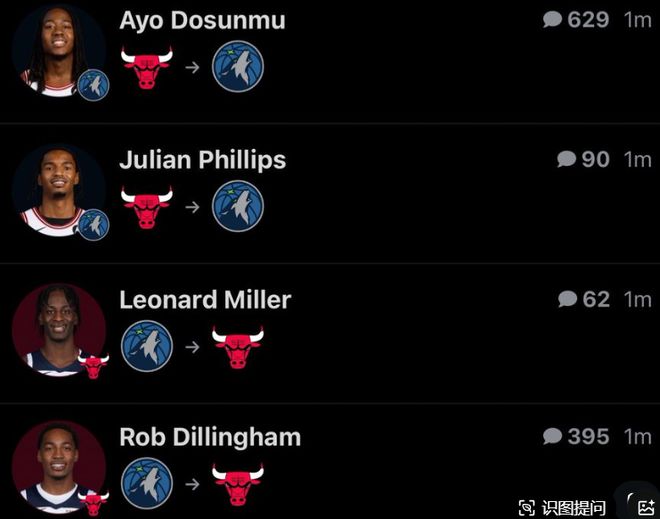The width and height of the screenshot is (660, 519).
Task: Tap the 识图提问 image question button
Action: 562,507
